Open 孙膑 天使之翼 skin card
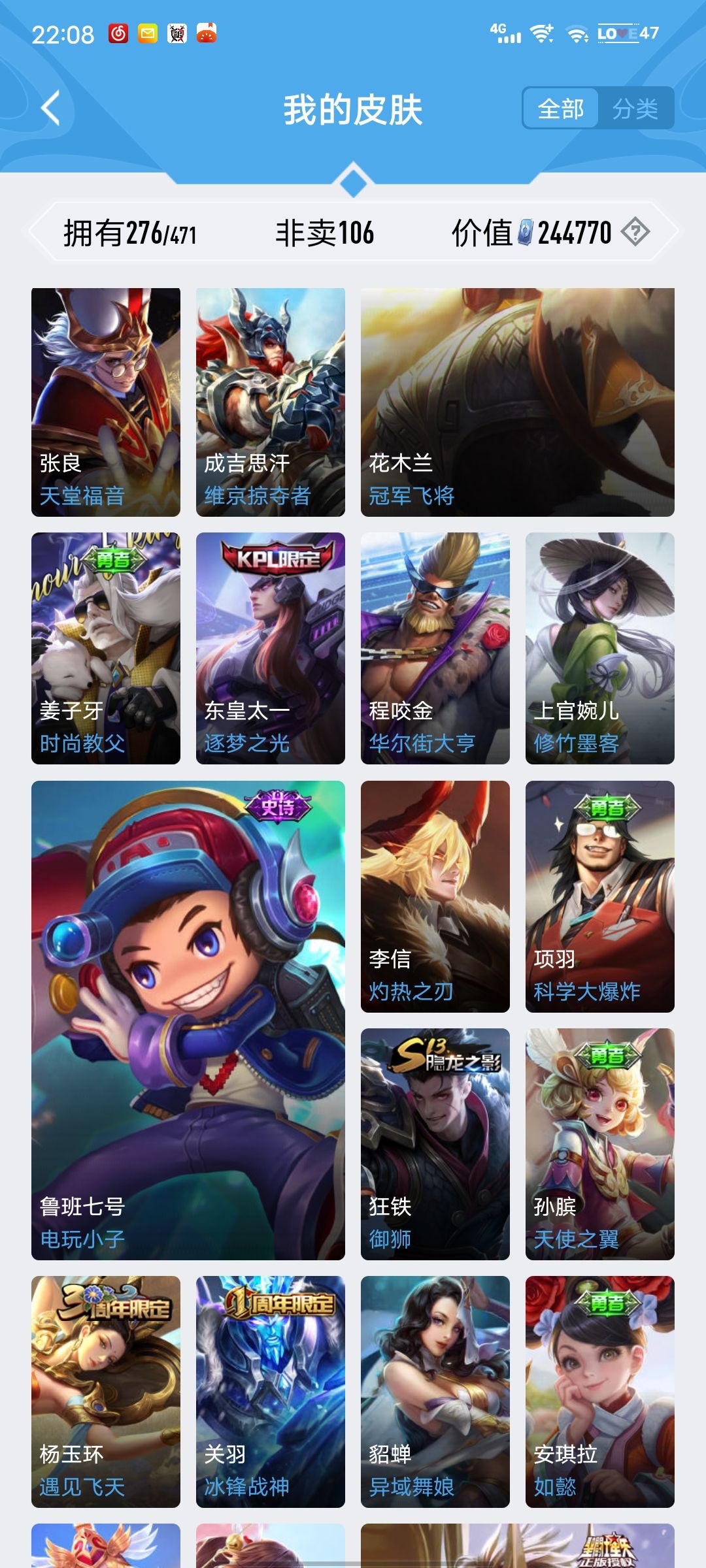The image size is (706, 1568). (599, 1144)
